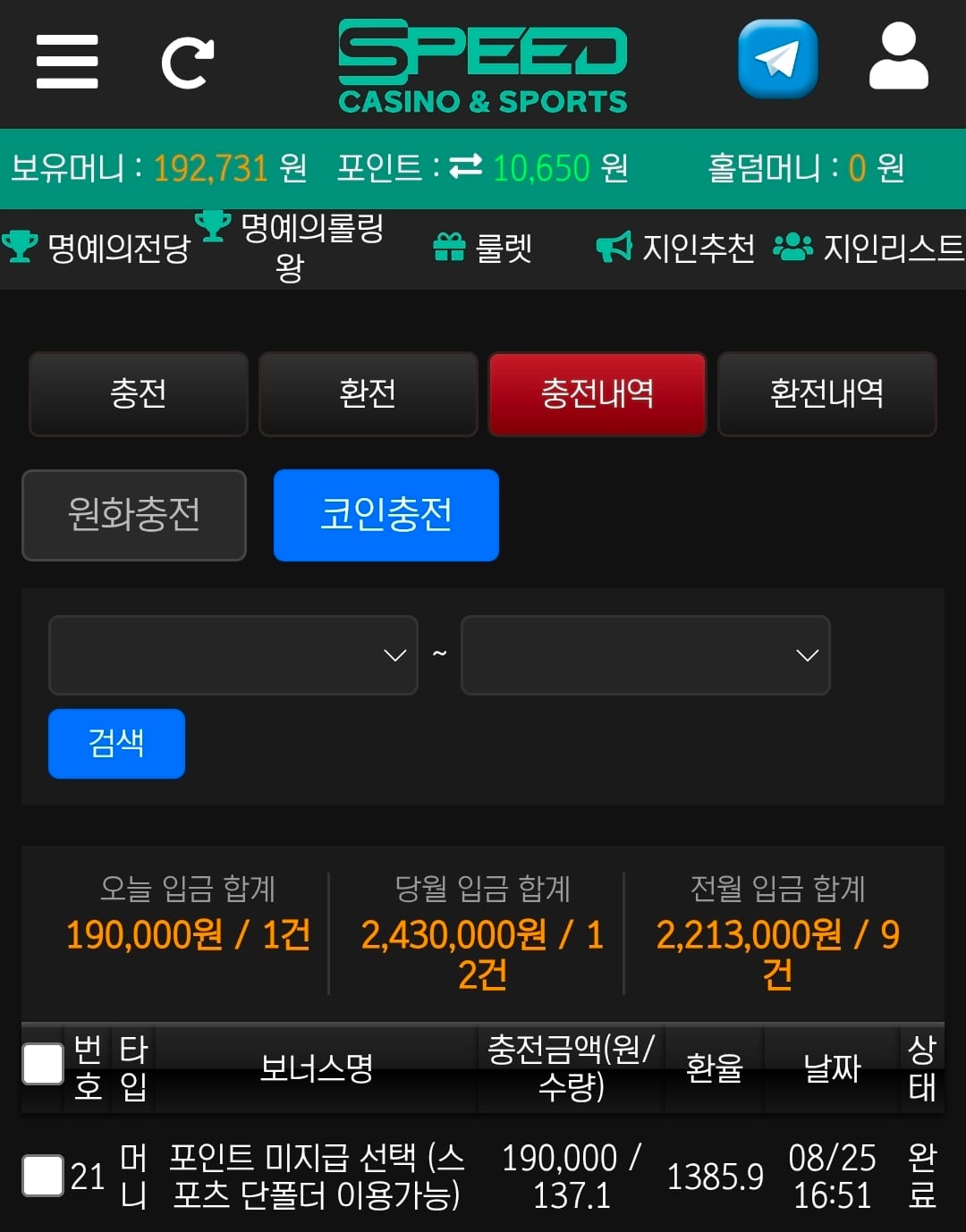Open 지인리스트 friends list
This screenshot has height=1232, width=966.
click(x=869, y=248)
